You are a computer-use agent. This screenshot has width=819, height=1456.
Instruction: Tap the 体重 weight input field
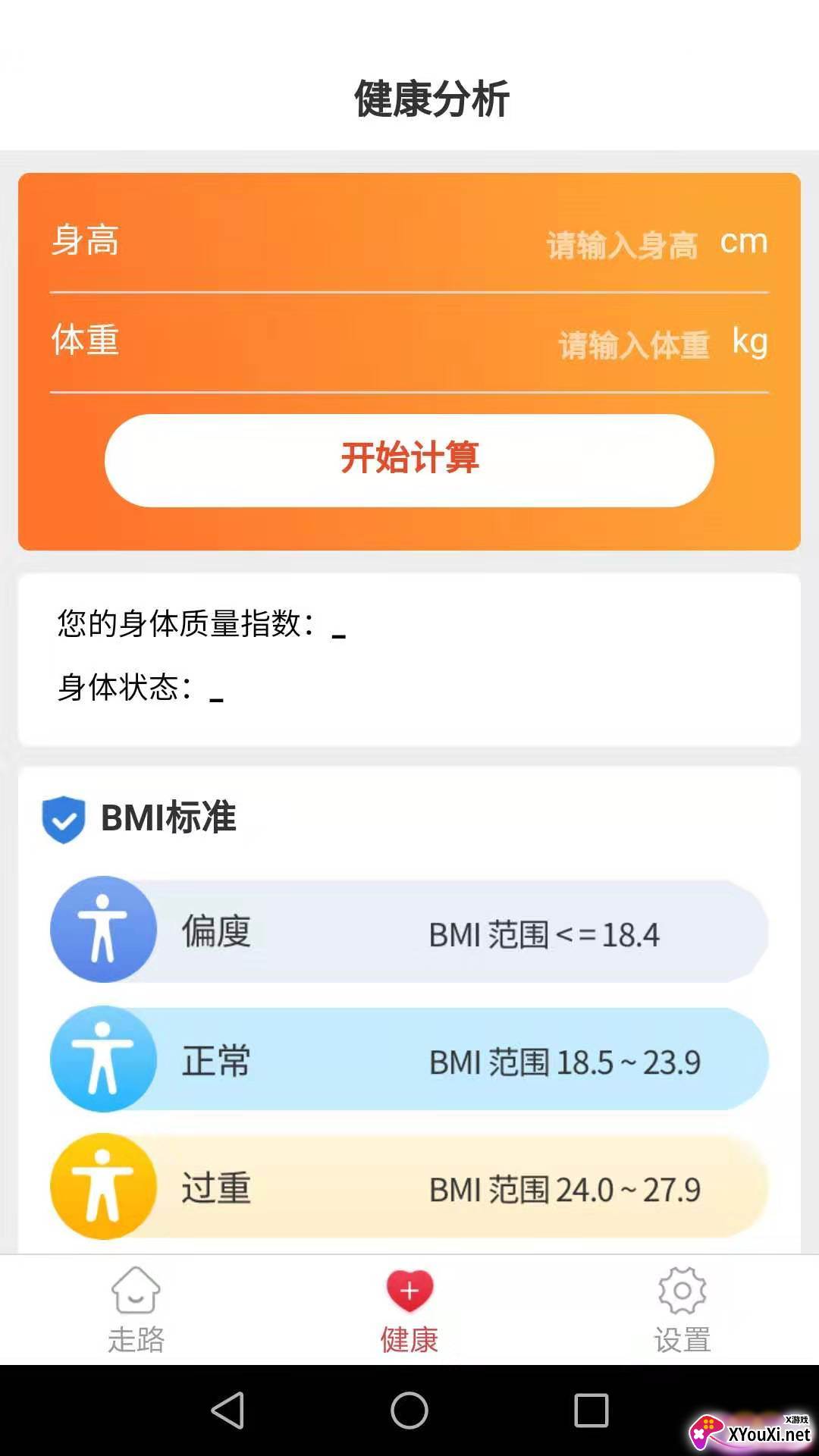[x=634, y=344]
